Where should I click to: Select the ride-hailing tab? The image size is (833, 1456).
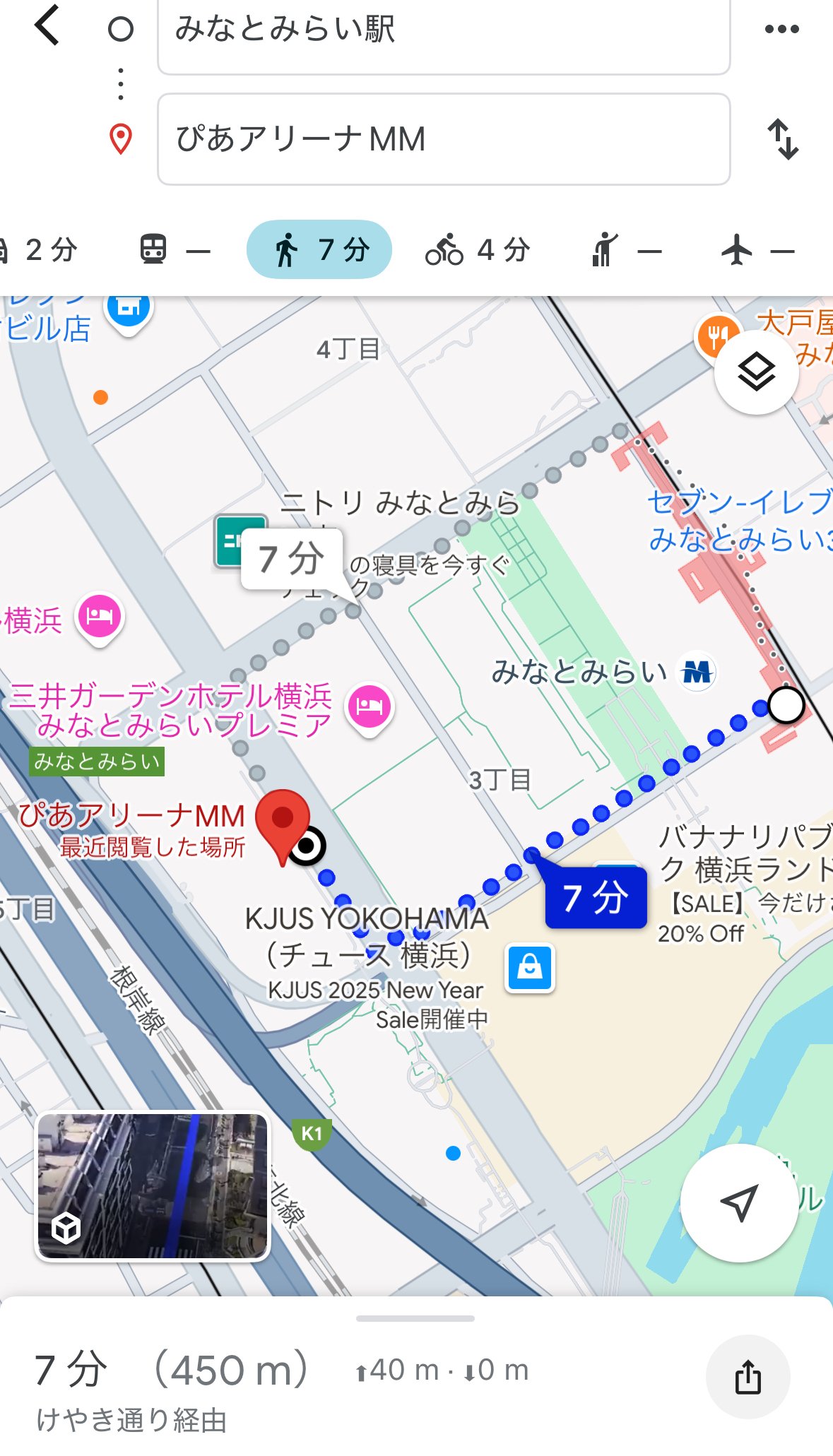(626, 250)
